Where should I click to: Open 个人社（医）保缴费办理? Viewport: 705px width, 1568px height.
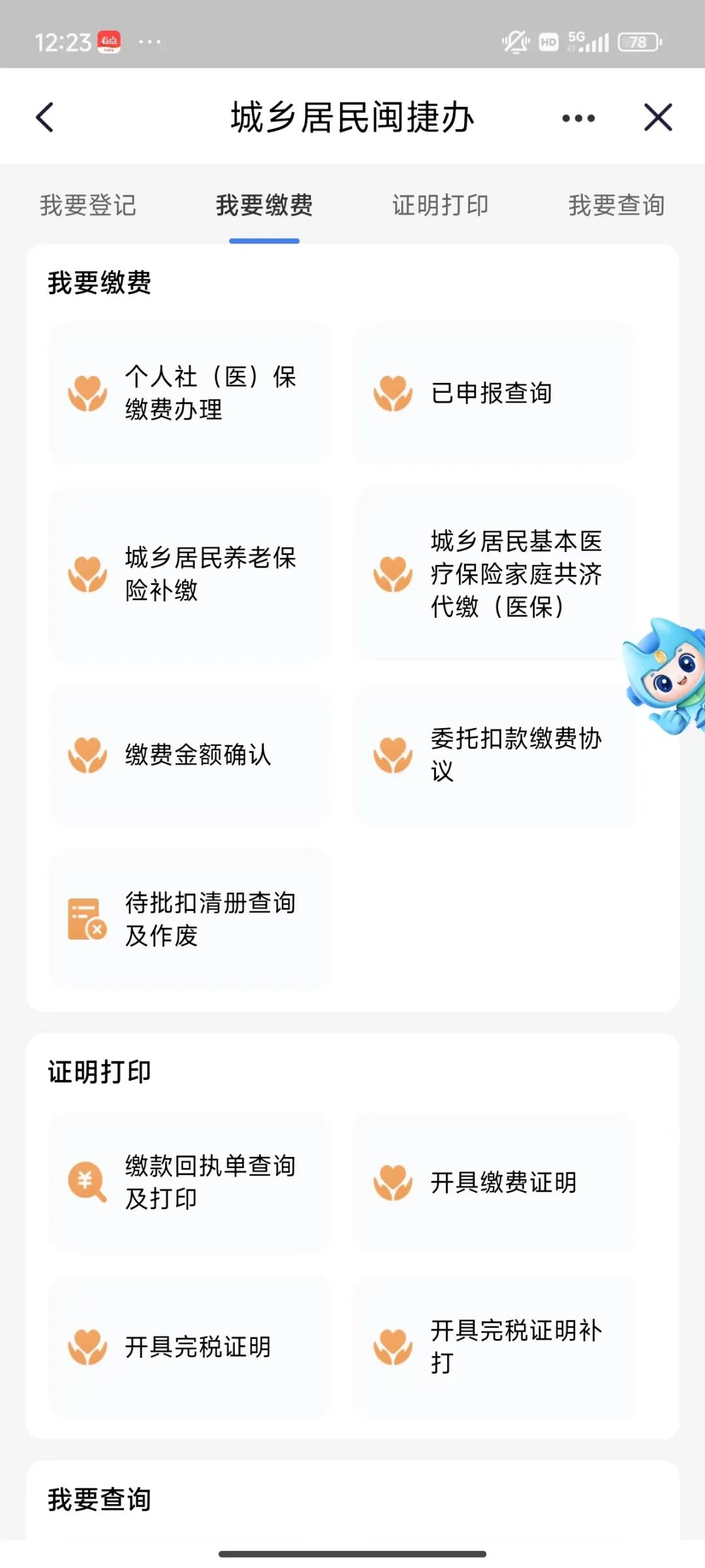[189, 393]
